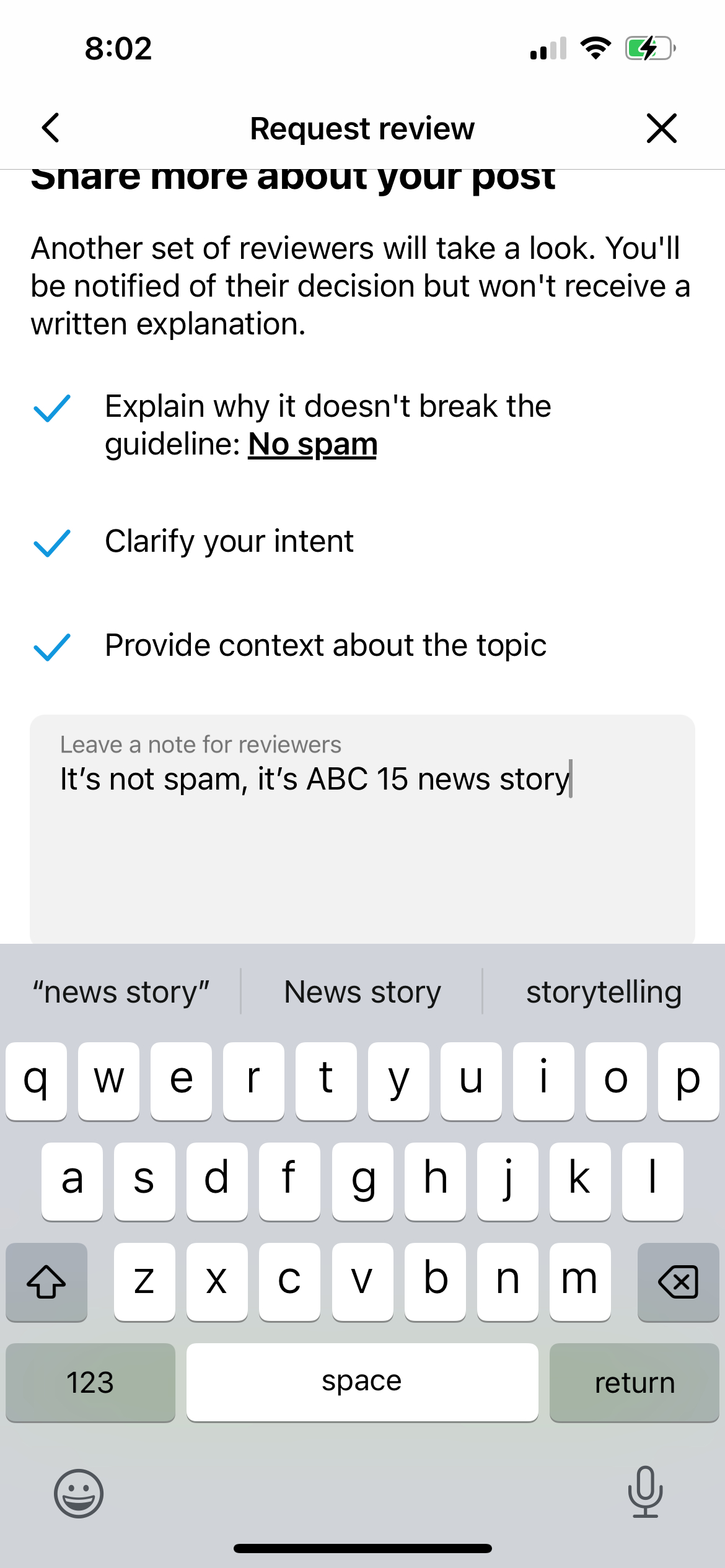Open the No spam guideline link
The width and height of the screenshot is (725, 1568).
(312, 445)
